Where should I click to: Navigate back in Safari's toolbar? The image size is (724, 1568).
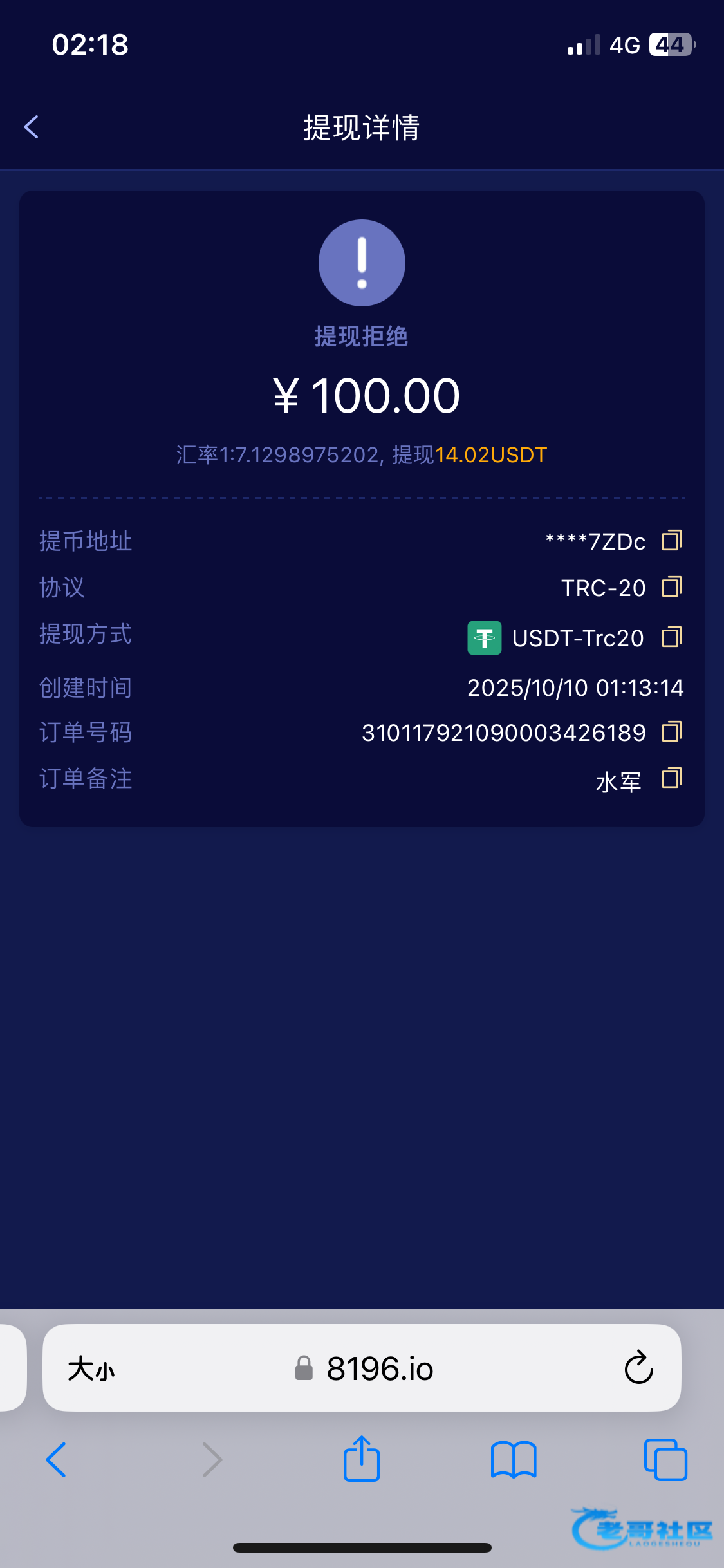tap(56, 1459)
